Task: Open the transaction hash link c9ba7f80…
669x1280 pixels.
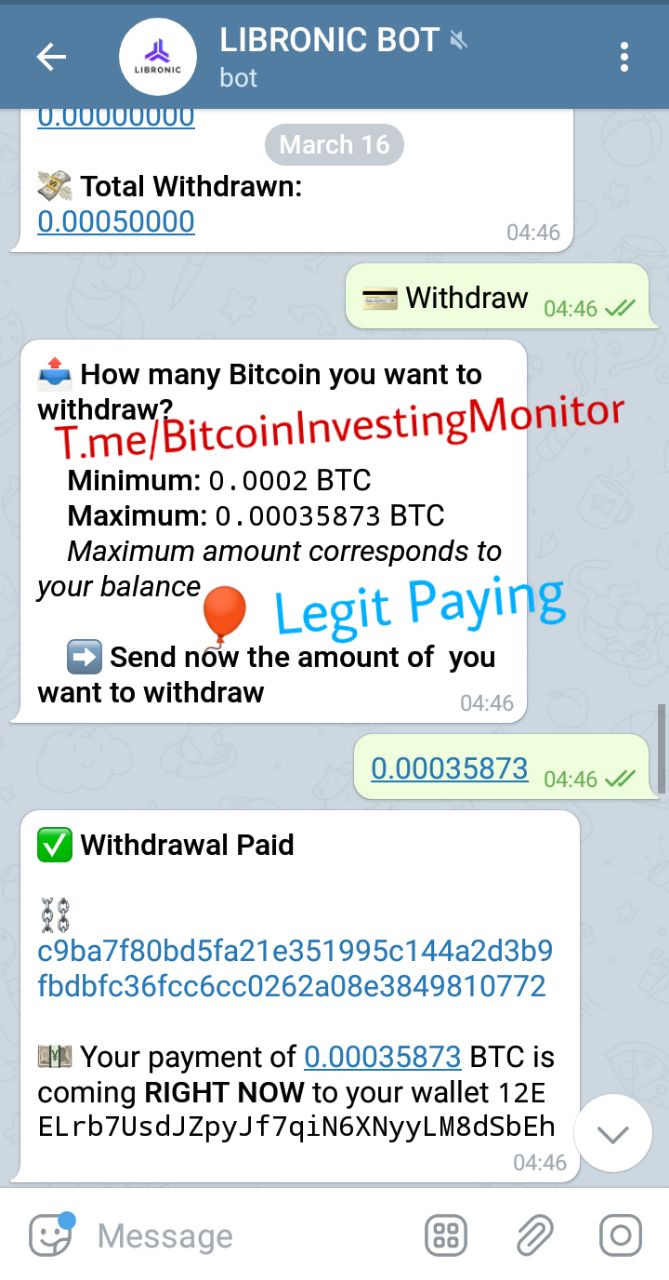Action: (294, 968)
